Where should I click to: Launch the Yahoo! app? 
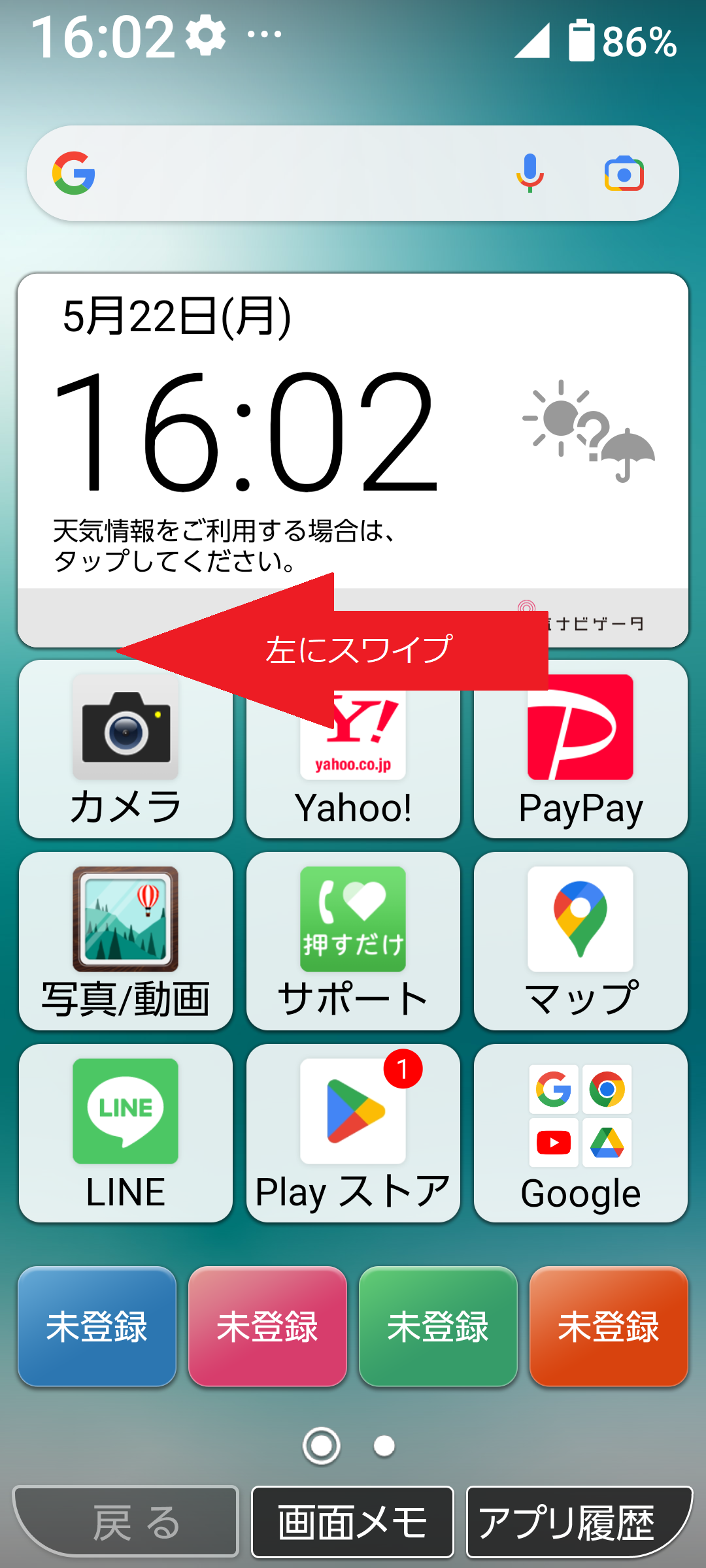[353, 751]
